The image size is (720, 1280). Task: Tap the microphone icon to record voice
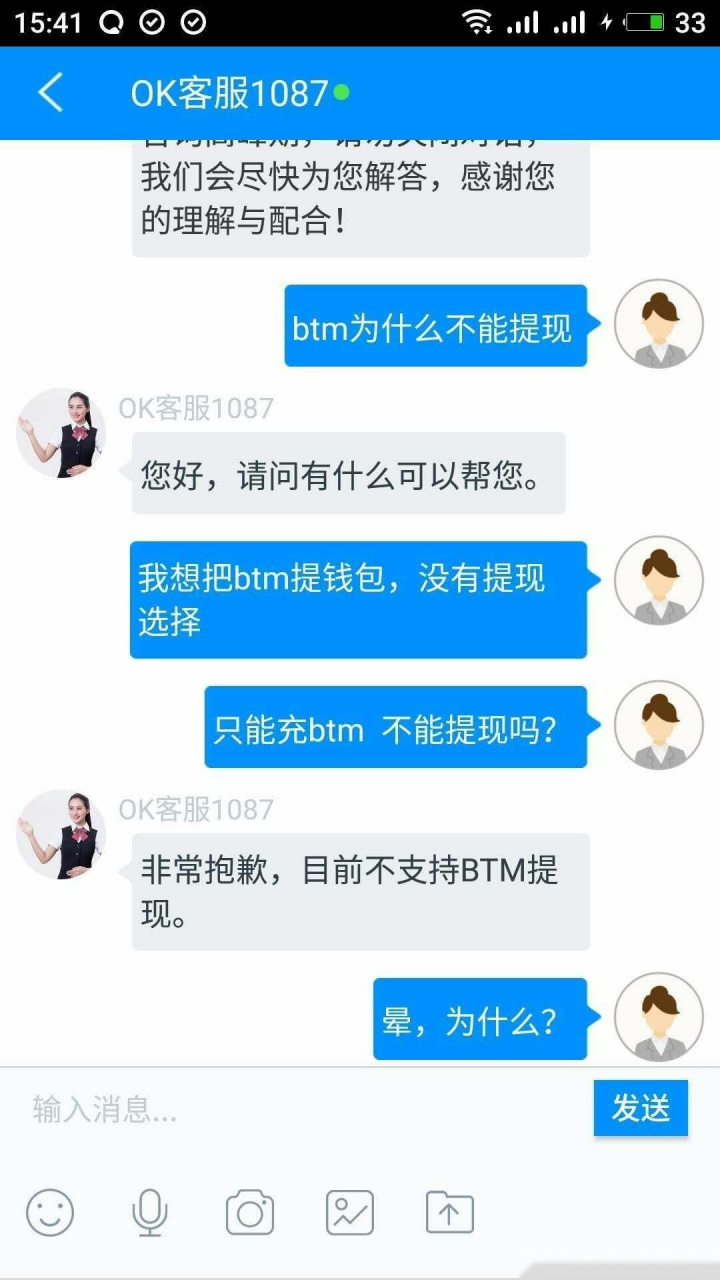point(150,1212)
